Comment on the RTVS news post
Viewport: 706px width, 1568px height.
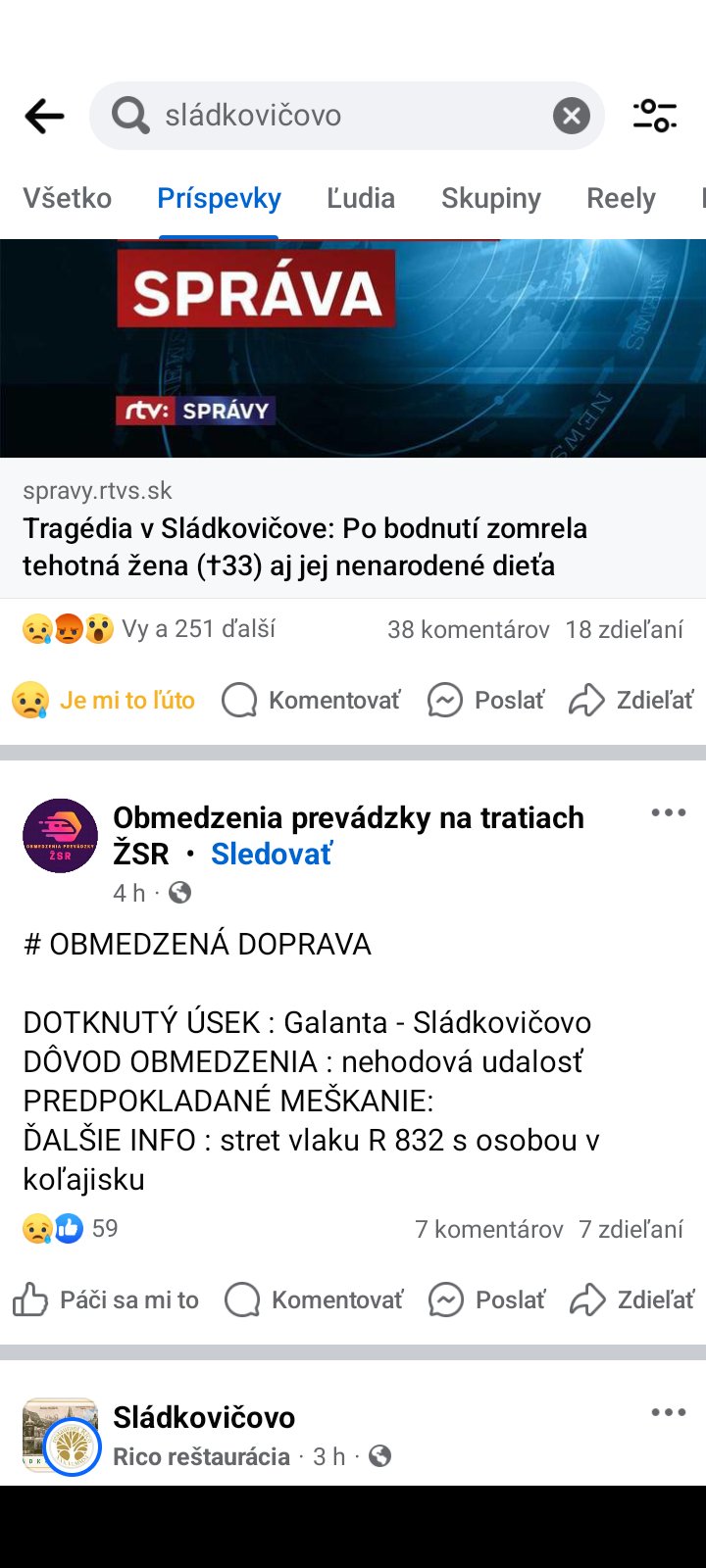pyautogui.click(x=312, y=701)
